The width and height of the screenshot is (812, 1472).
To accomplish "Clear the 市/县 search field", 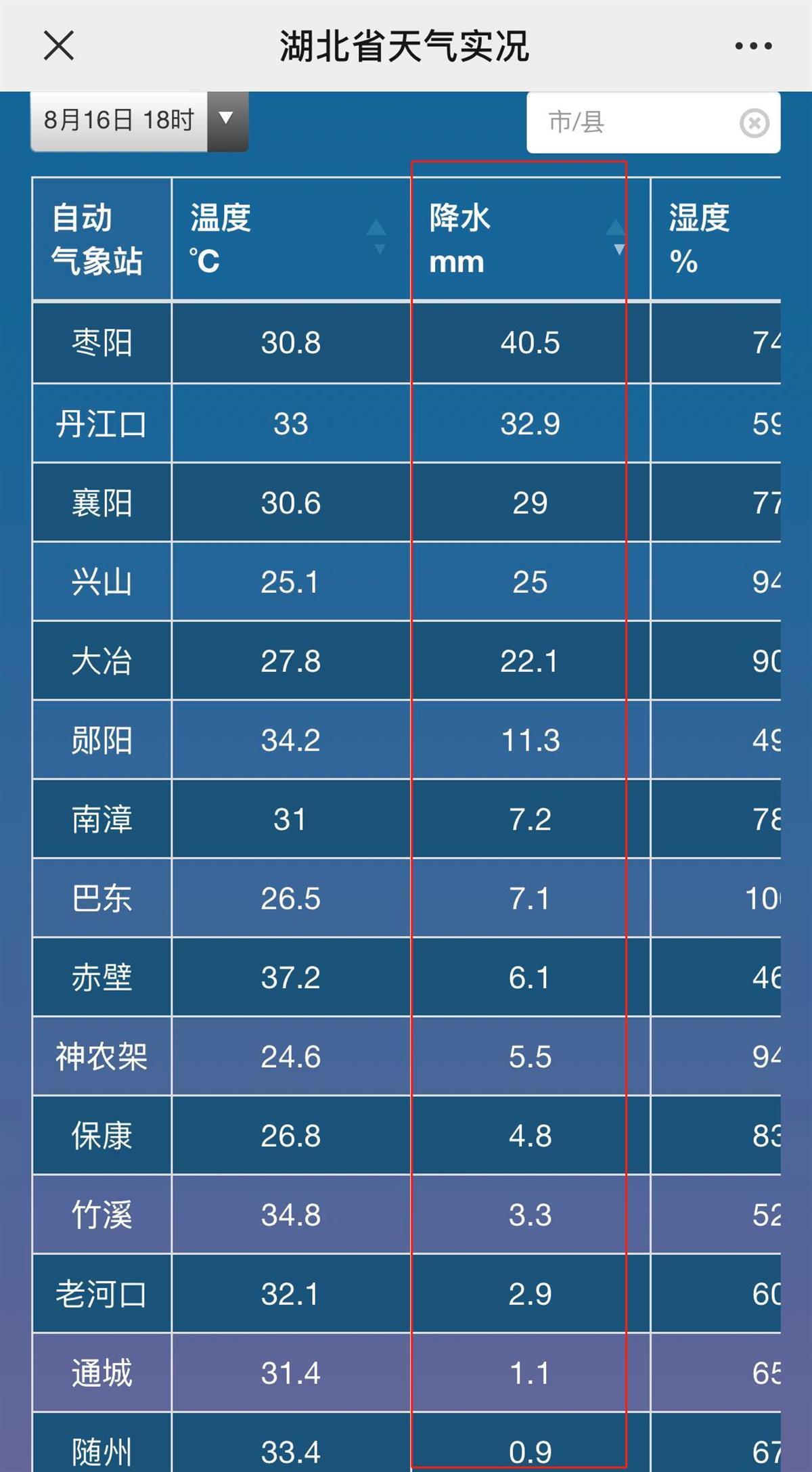I will 754,123.
